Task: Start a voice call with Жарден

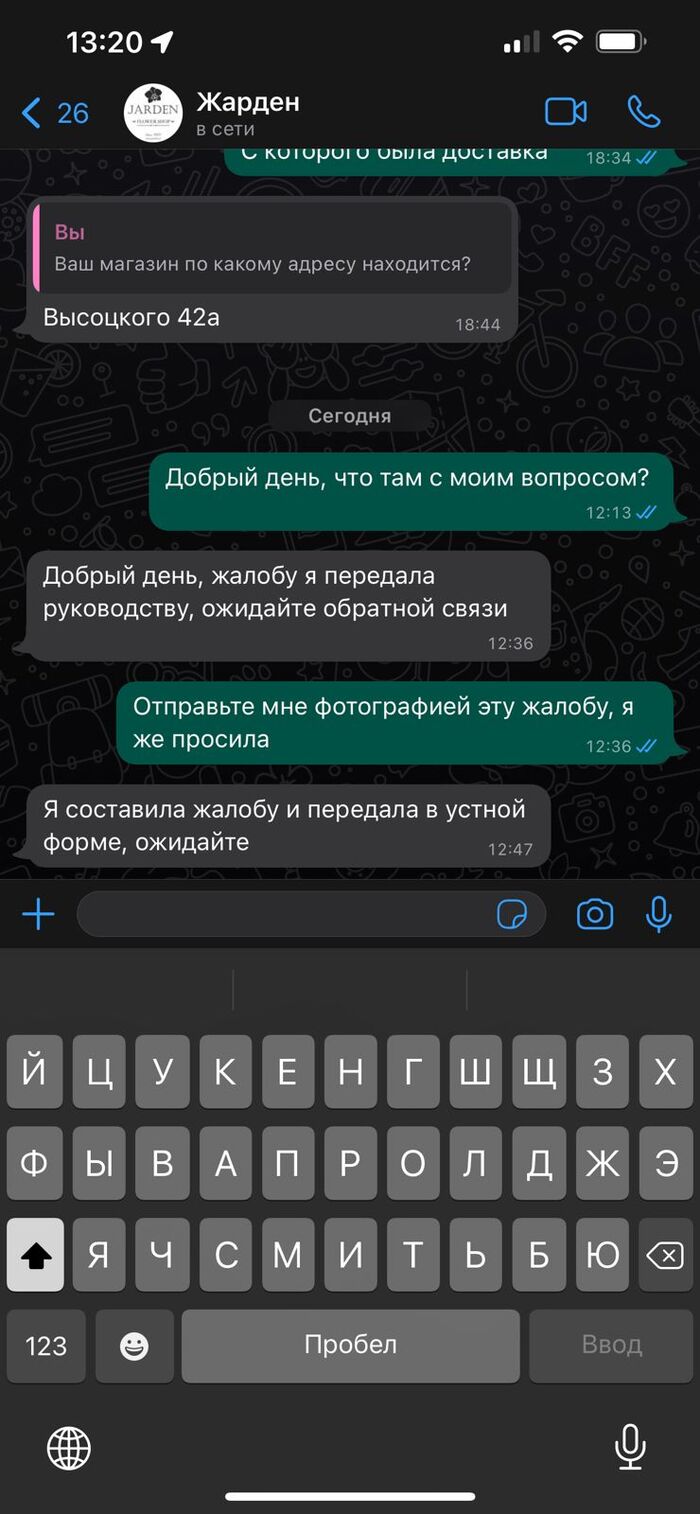Action: click(644, 112)
